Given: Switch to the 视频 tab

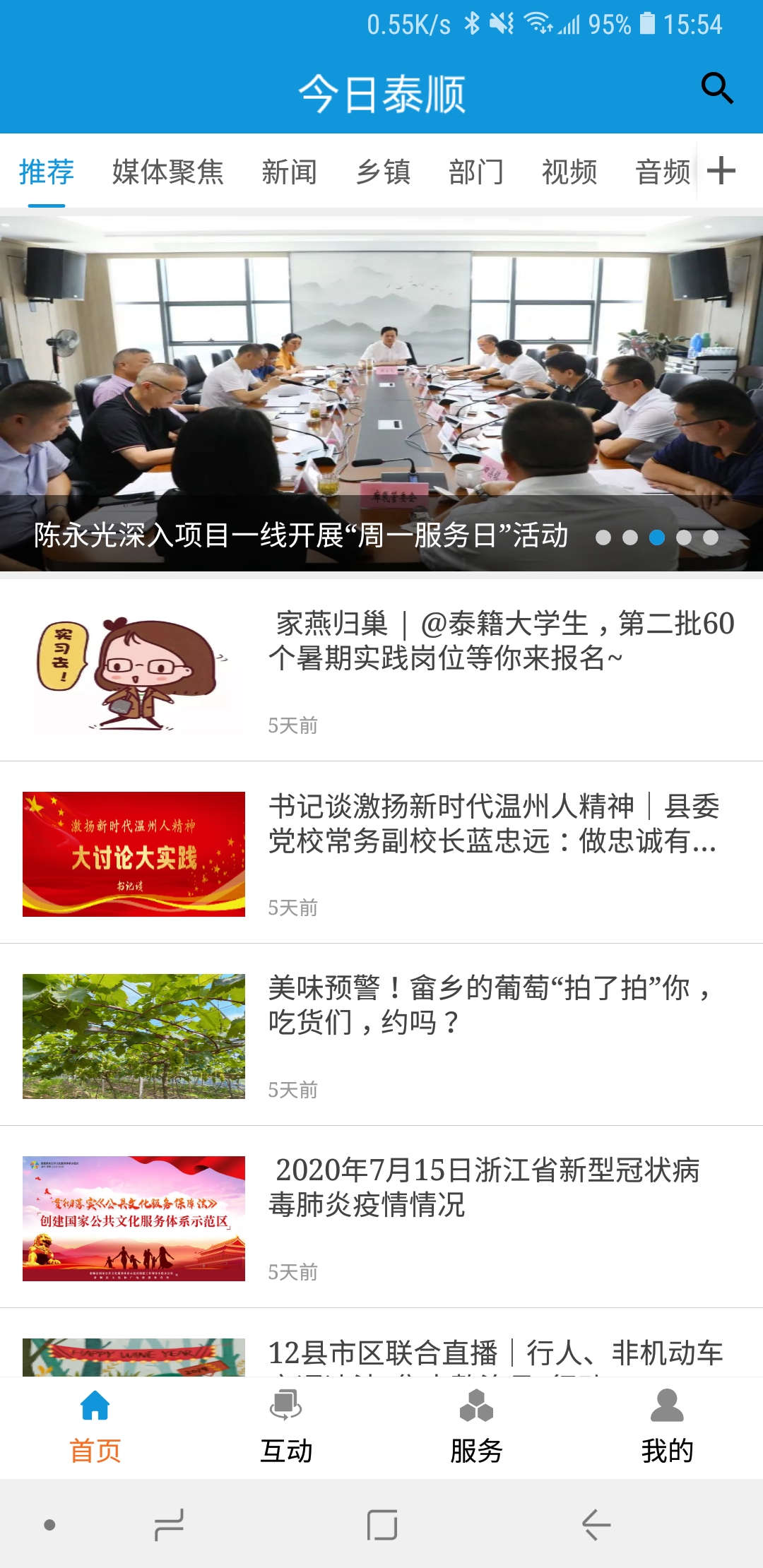Looking at the screenshot, I should pyautogui.click(x=569, y=172).
